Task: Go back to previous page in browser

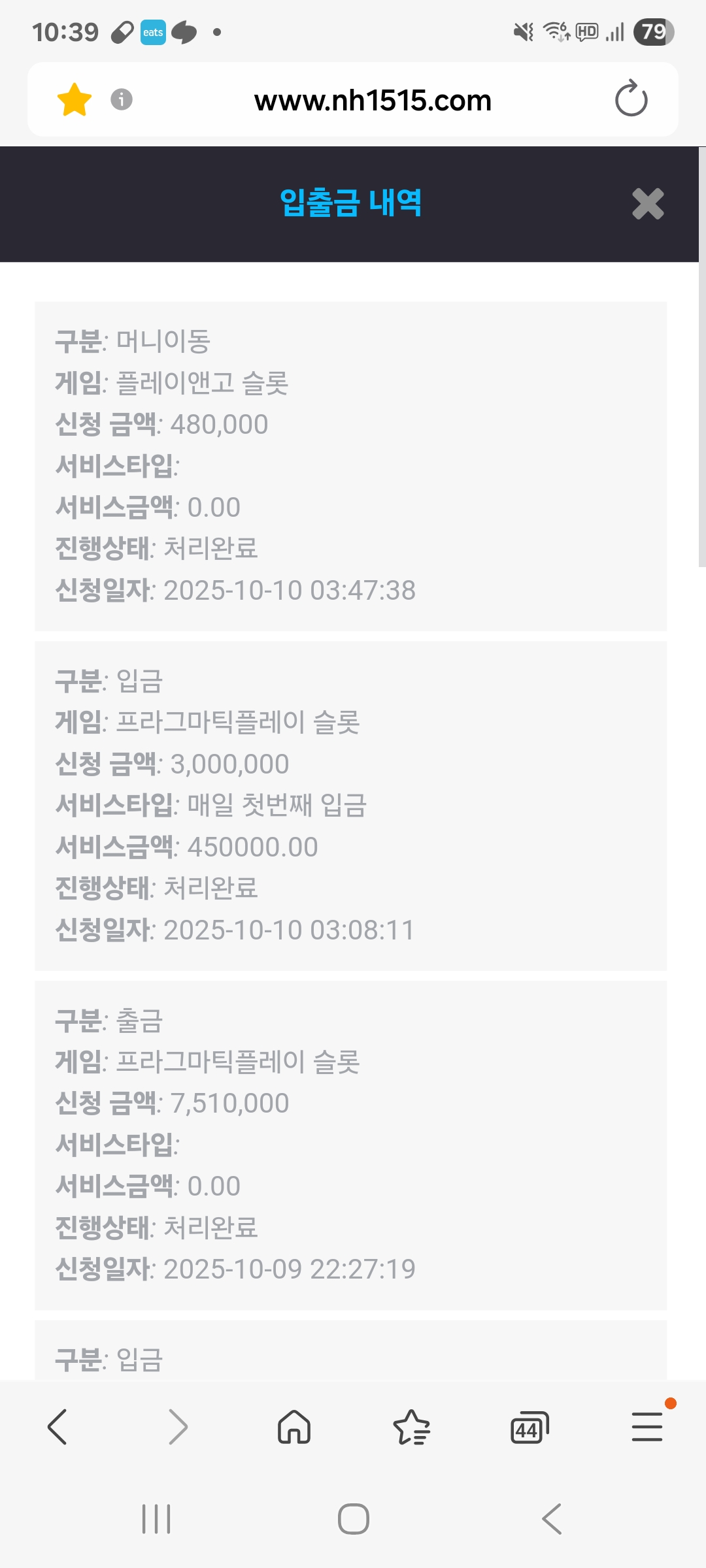Action: (x=58, y=1426)
